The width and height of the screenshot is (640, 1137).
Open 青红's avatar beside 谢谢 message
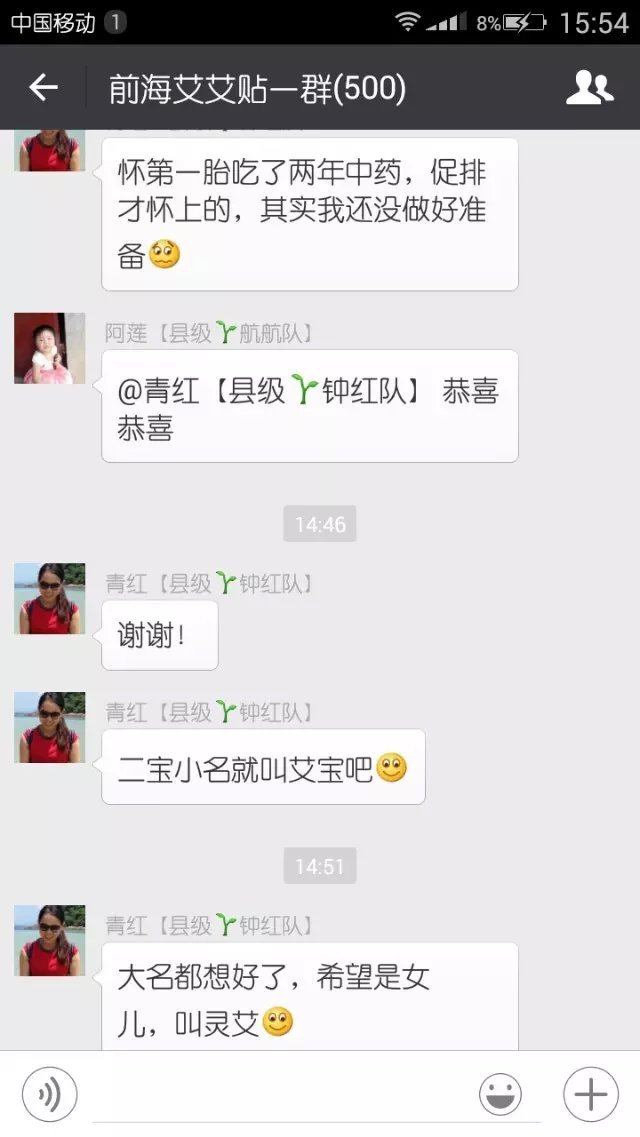click(x=49, y=598)
